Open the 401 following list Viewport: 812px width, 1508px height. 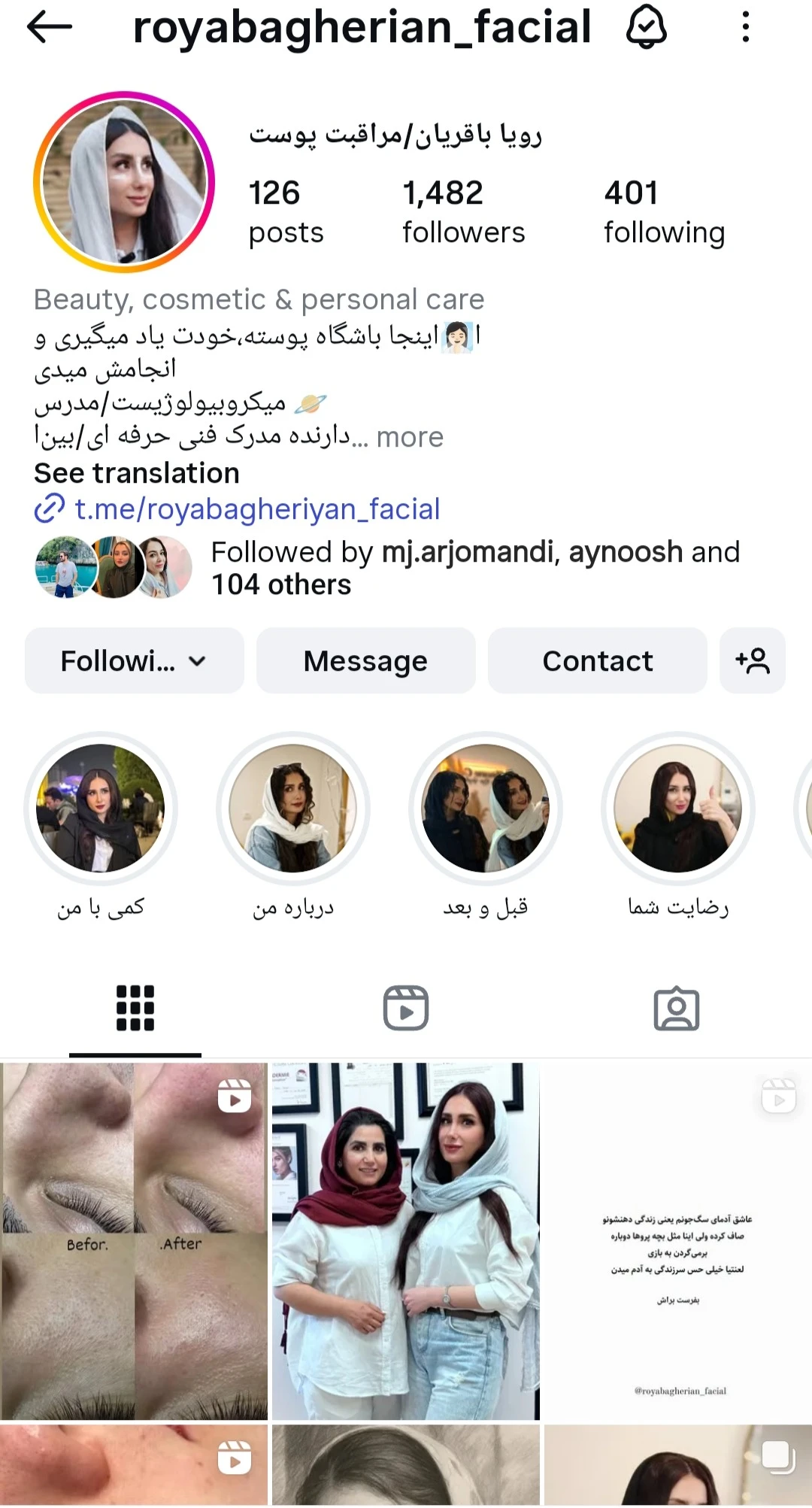[664, 212]
